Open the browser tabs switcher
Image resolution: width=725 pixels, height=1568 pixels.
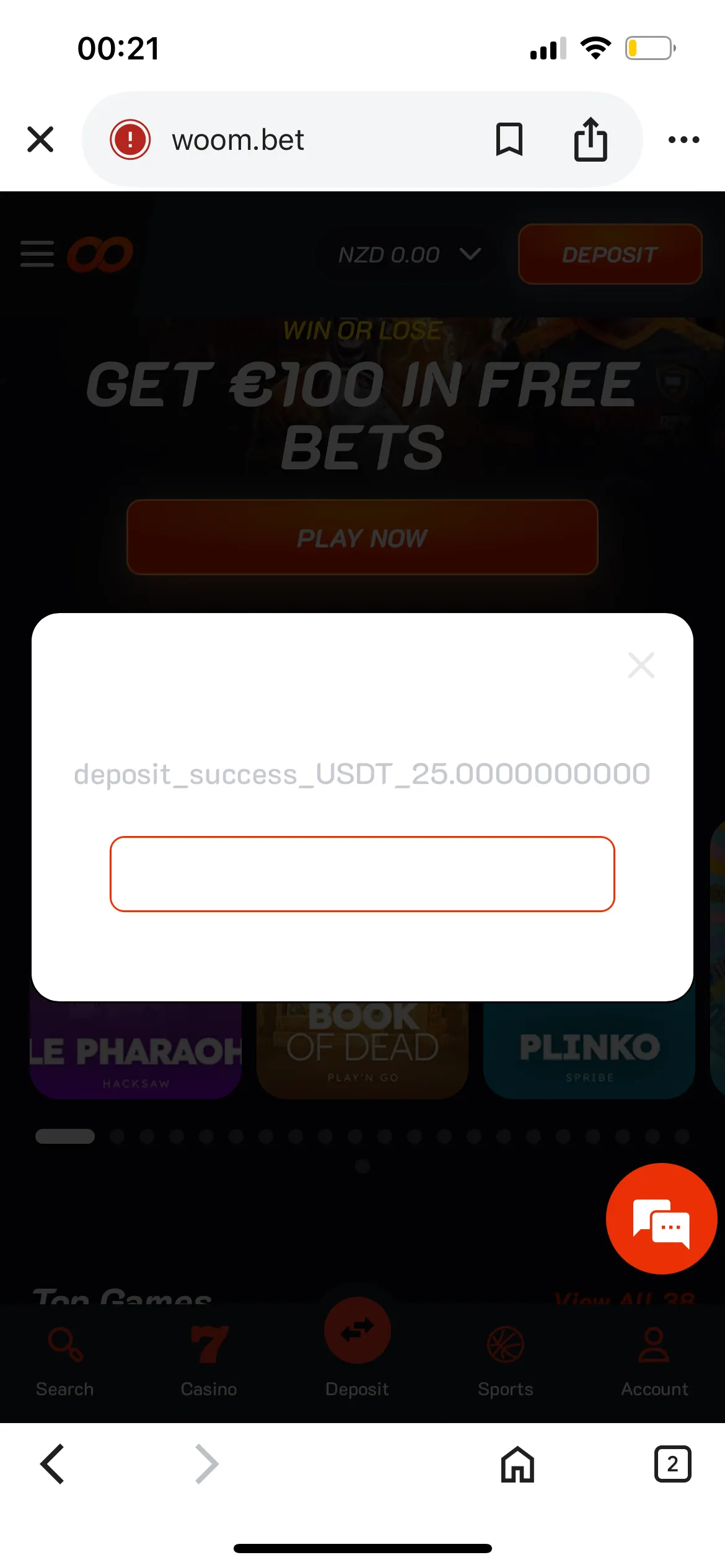tap(672, 1464)
